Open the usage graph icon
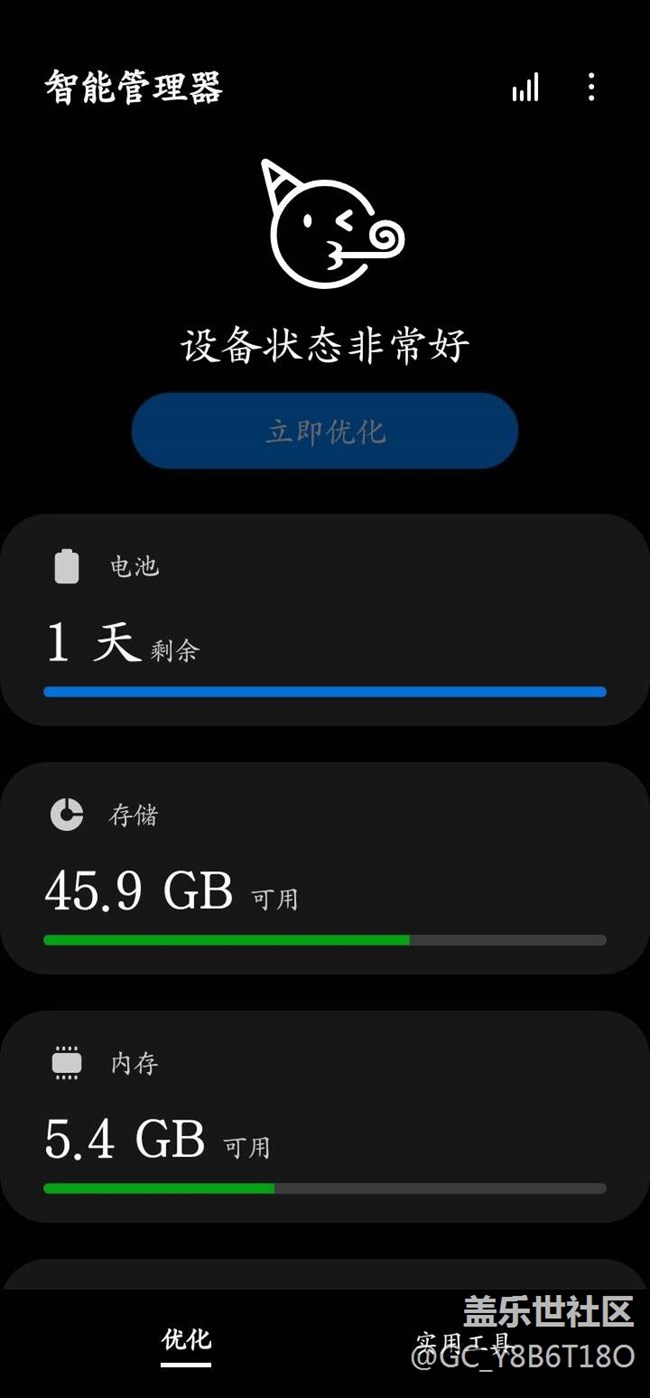 (526, 88)
